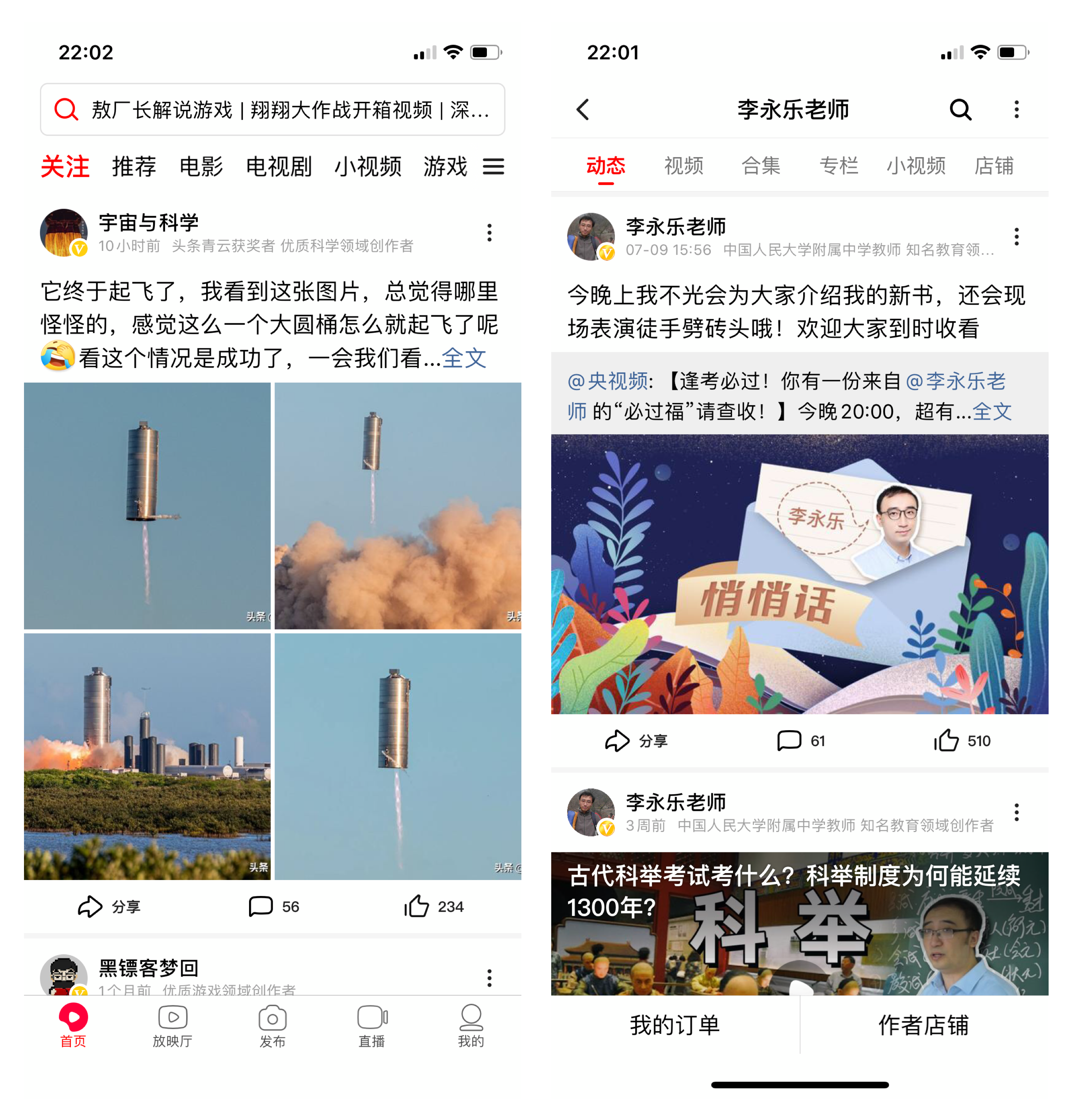Open 我的订单
The image size is (1077, 1120).
[675, 1025]
